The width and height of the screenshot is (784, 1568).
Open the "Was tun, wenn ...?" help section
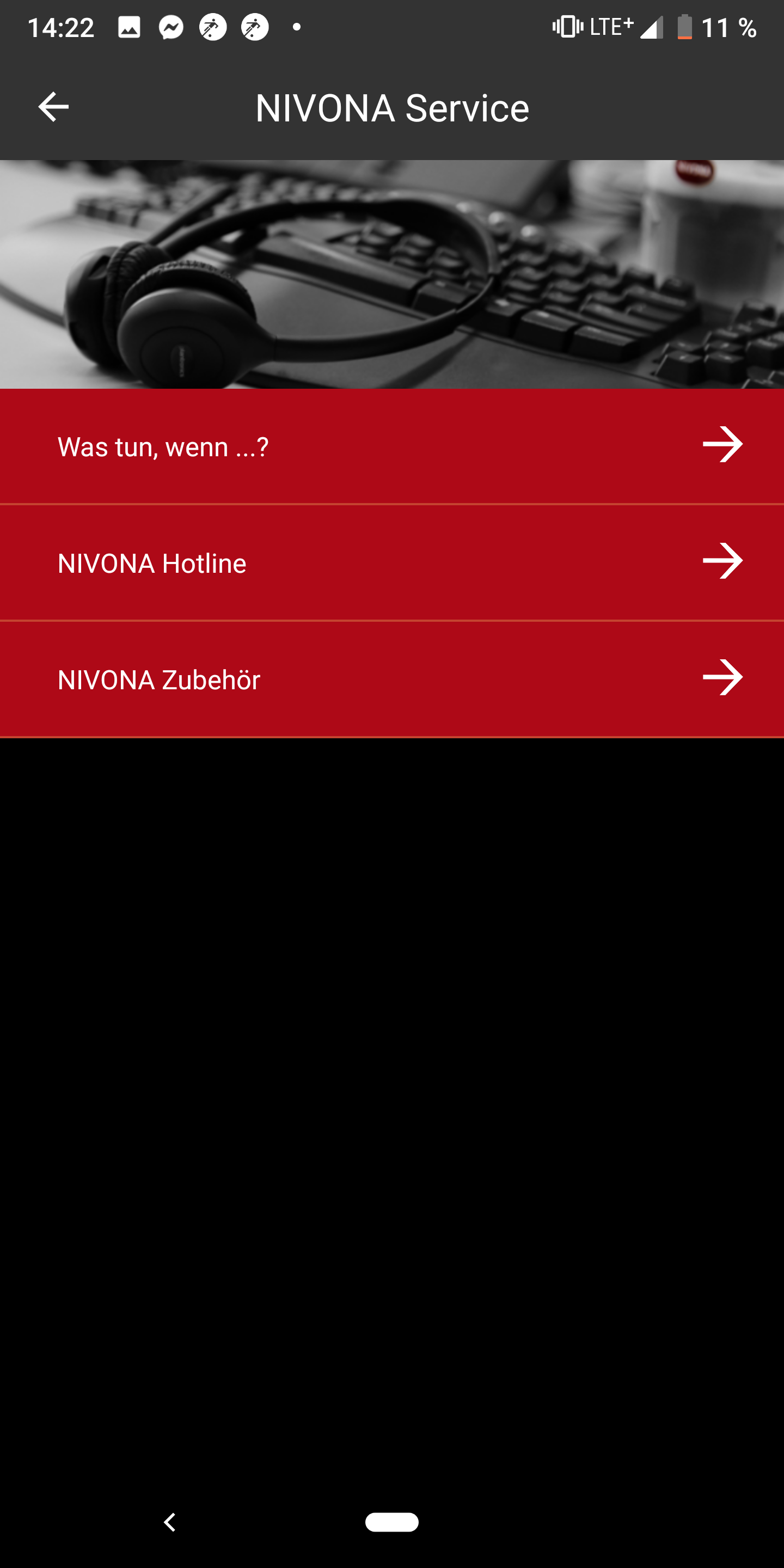coord(392,446)
